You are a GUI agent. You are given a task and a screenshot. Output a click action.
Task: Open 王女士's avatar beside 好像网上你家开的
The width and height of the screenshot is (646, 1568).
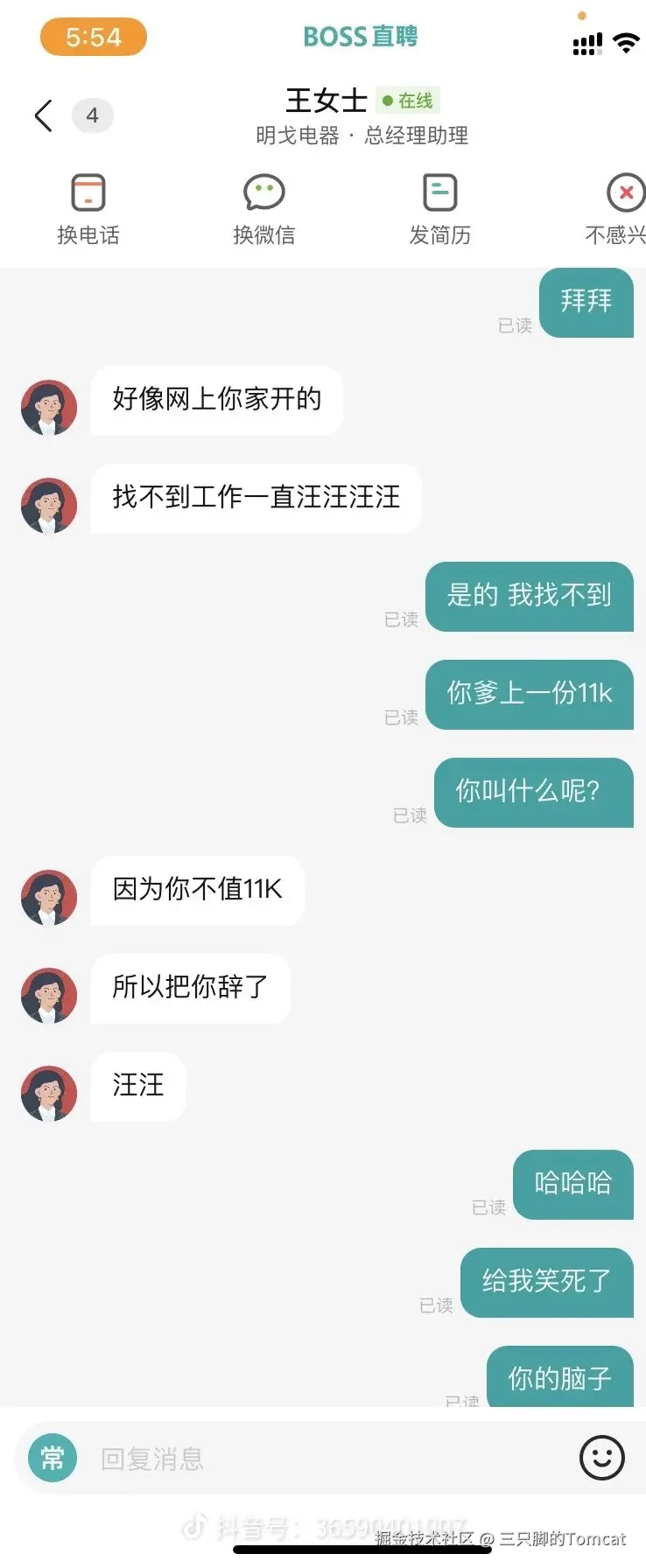pos(49,408)
